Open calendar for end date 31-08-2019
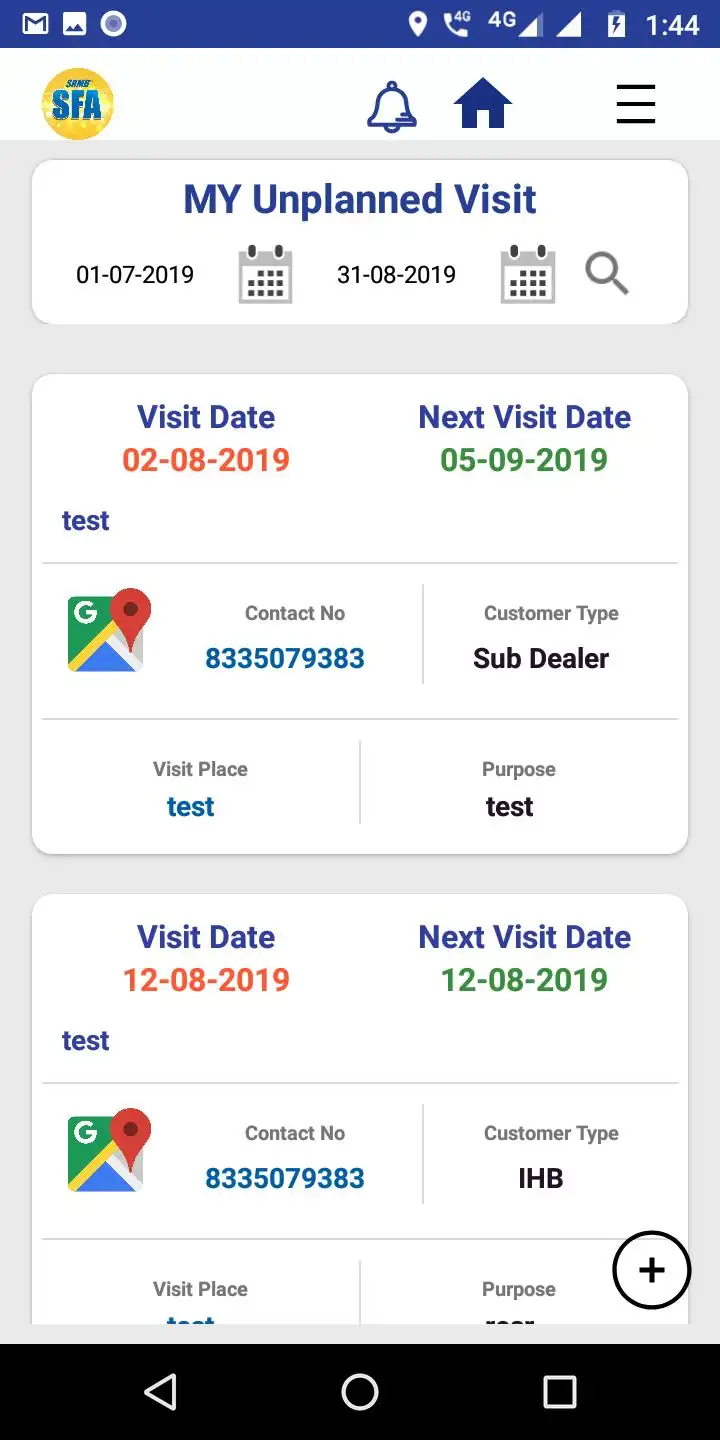 pos(528,274)
